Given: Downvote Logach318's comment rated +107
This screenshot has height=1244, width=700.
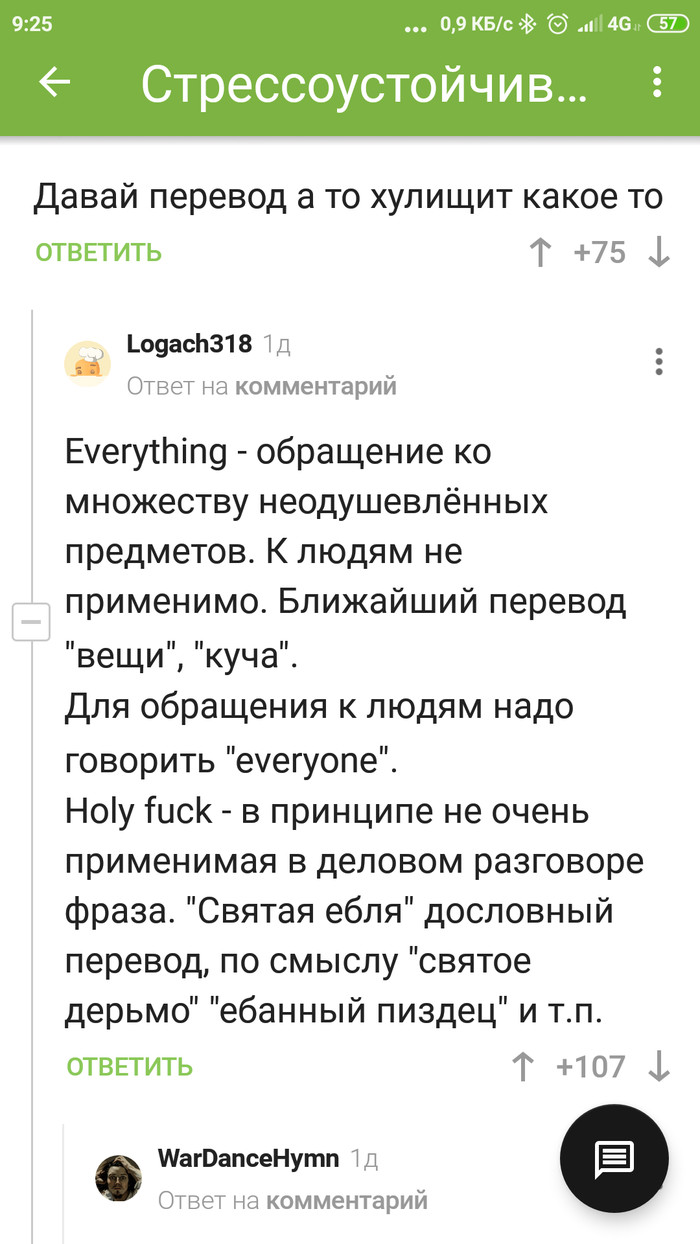Looking at the screenshot, I should tap(659, 1067).
